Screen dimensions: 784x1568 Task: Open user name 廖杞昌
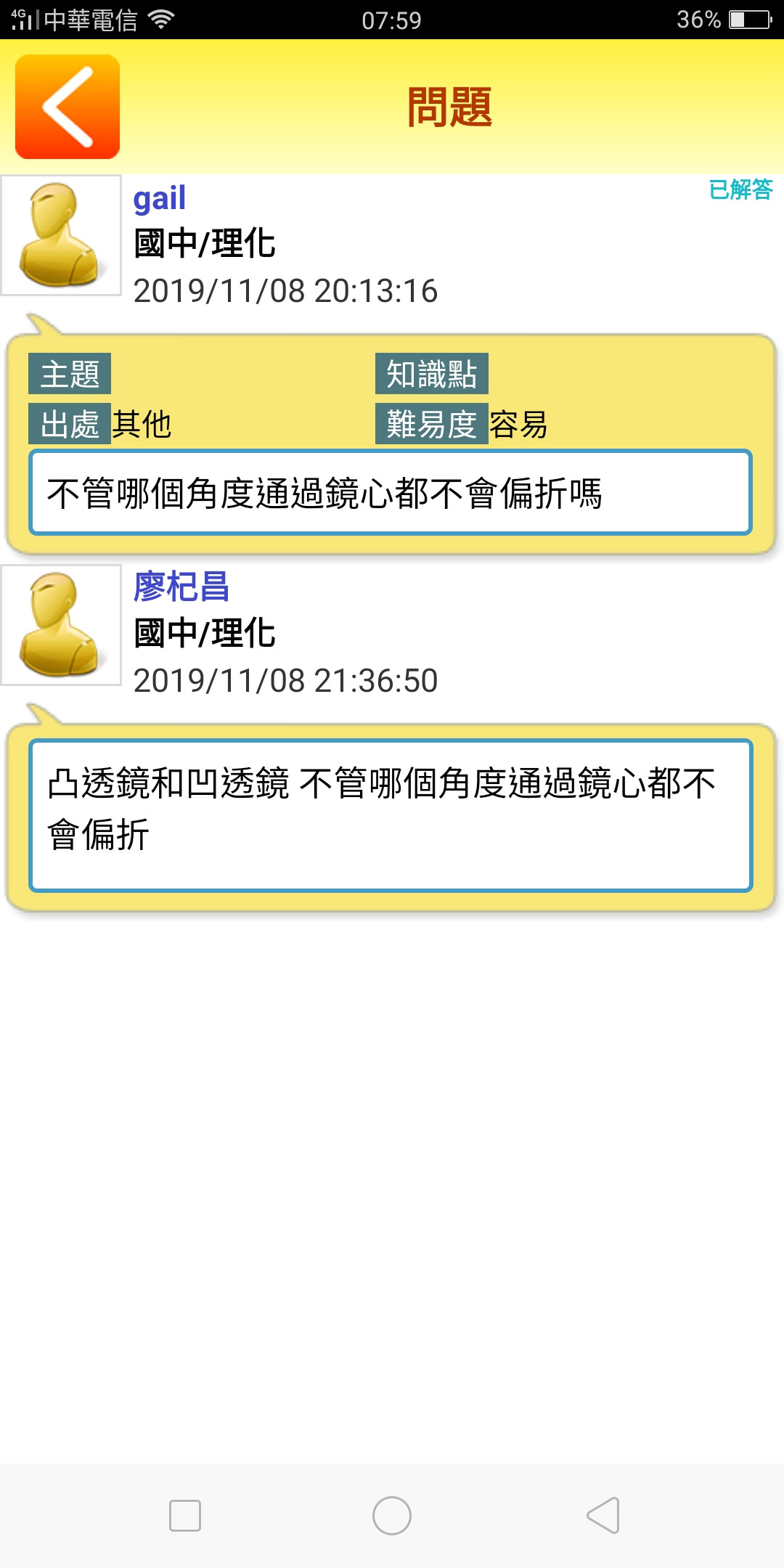(181, 587)
